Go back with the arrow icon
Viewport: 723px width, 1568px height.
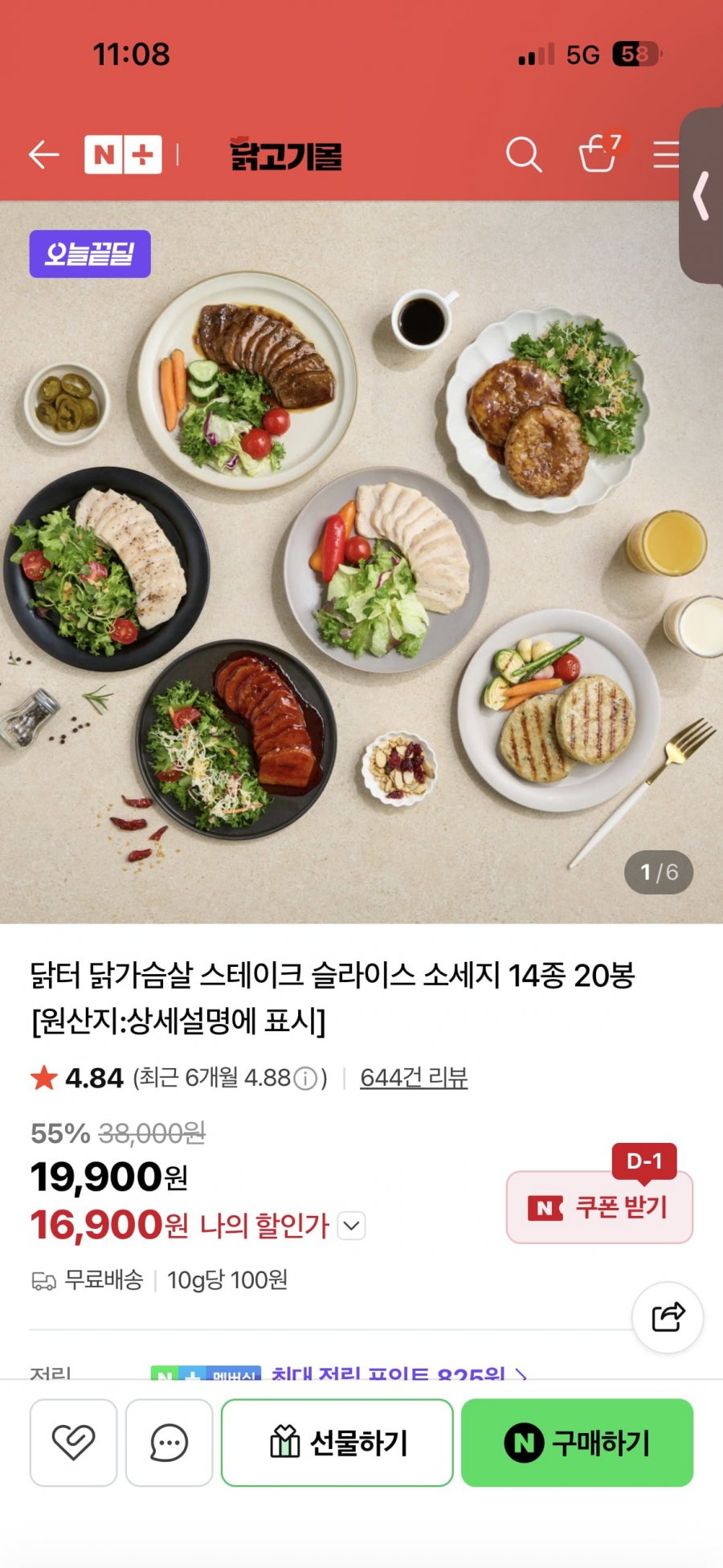[44, 154]
